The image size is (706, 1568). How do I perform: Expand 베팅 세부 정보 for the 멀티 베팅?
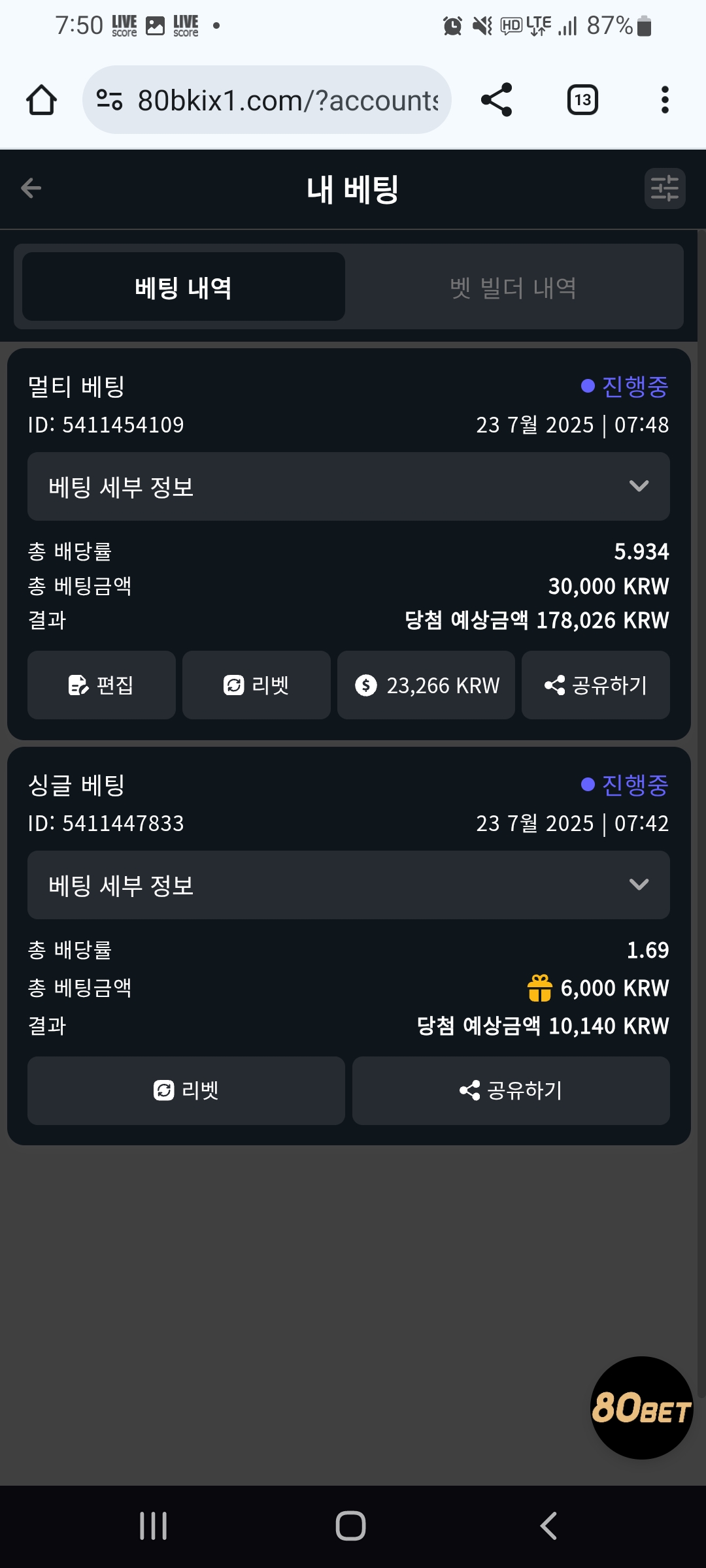point(348,486)
